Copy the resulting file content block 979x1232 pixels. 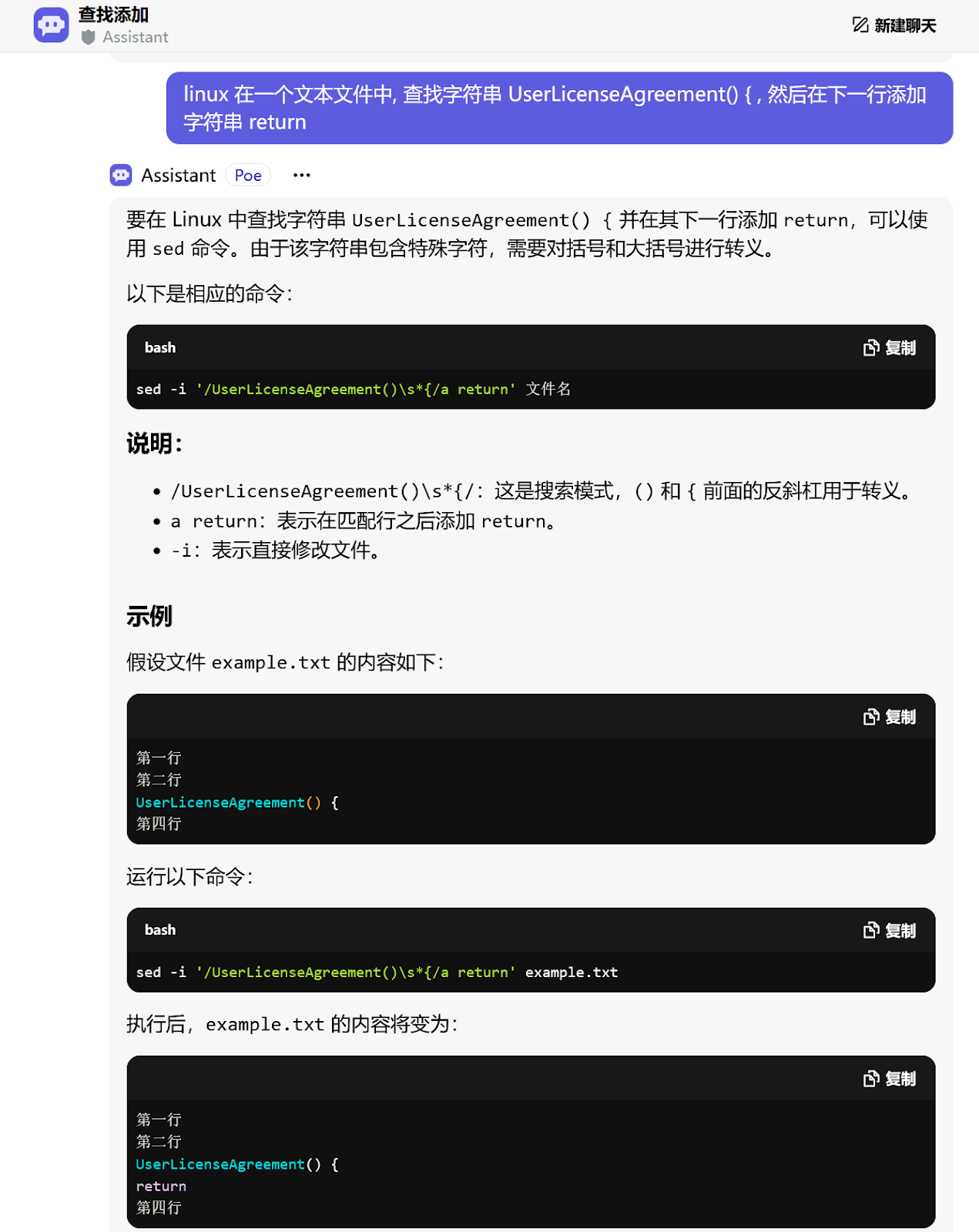(x=890, y=1079)
